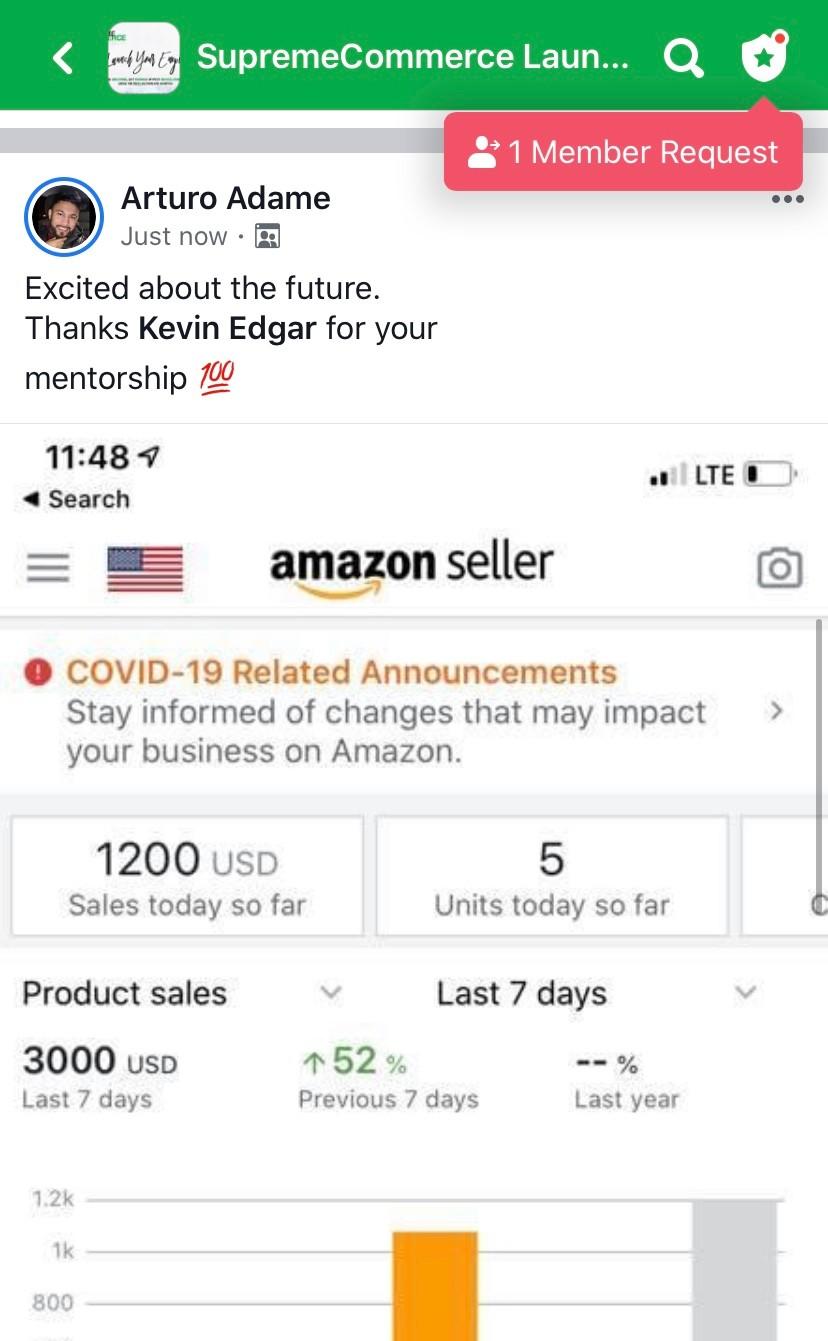The height and width of the screenshot is (1341, 828).
Task: Open tagged Kevin Edgar's profile
Action: (x=227, y=328)
